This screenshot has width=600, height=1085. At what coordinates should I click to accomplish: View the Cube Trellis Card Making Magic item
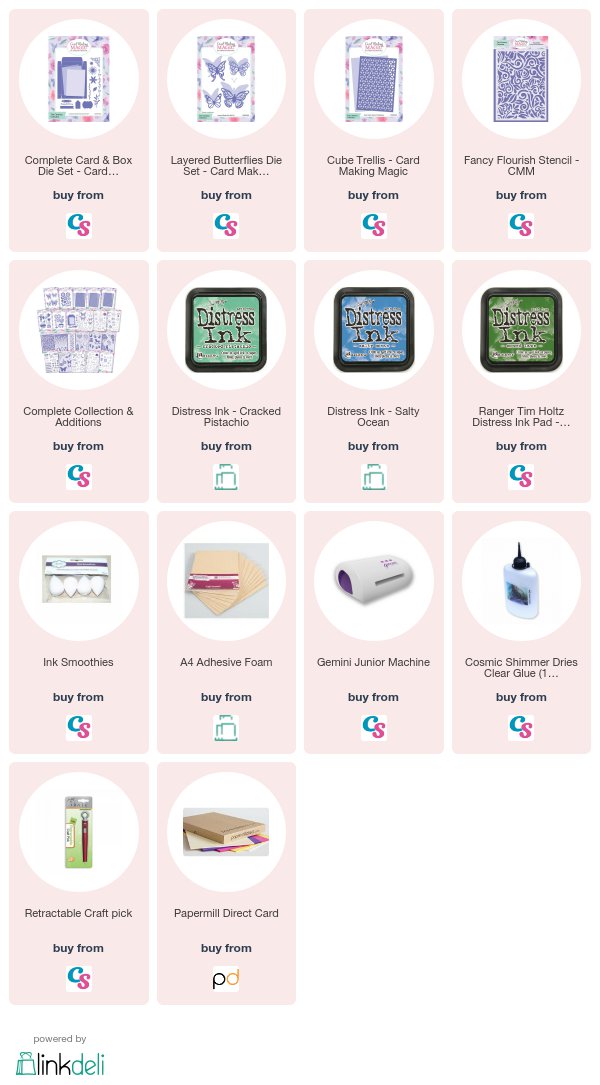coord(374,80)
